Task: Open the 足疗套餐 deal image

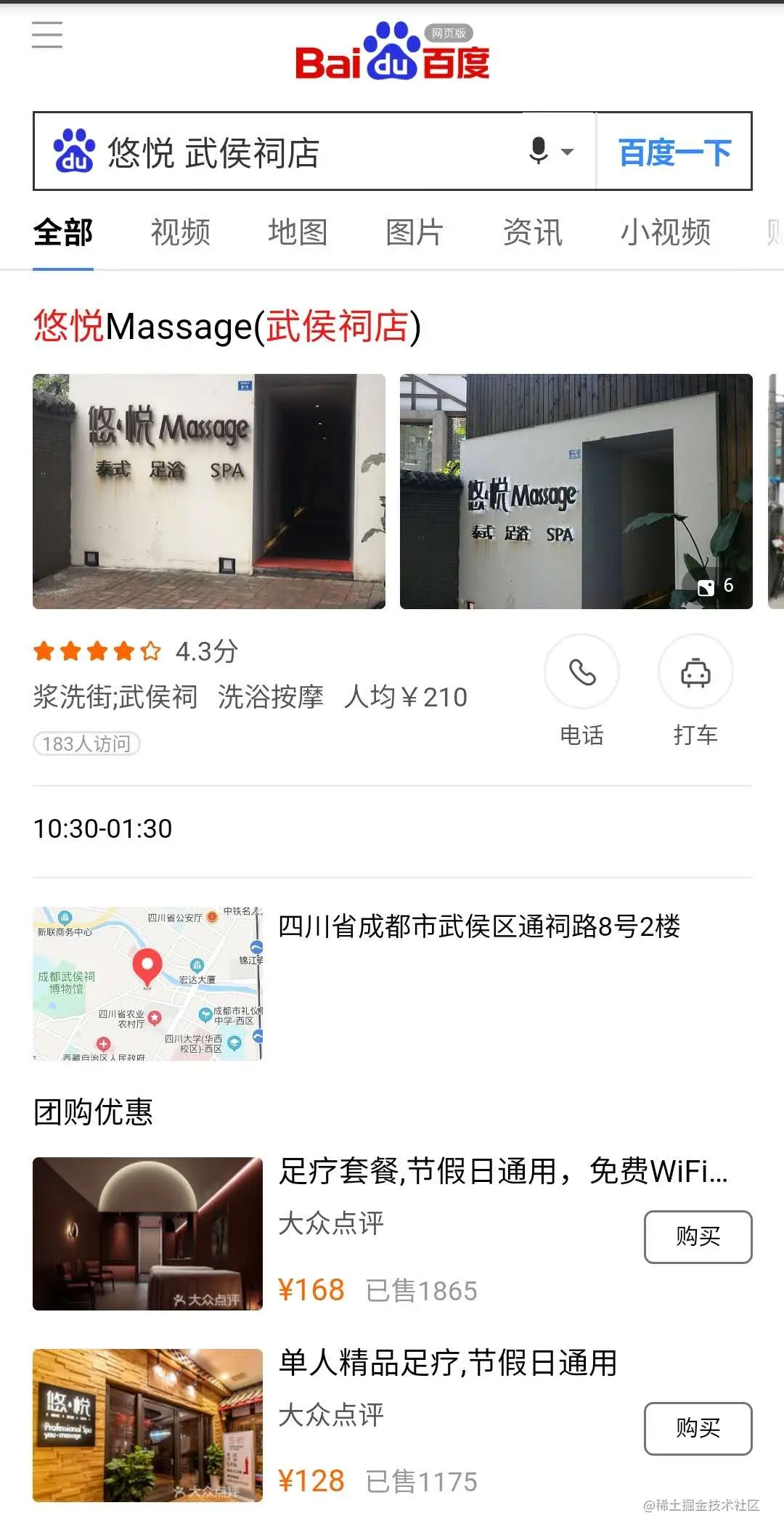Action: click(147, 1234)
